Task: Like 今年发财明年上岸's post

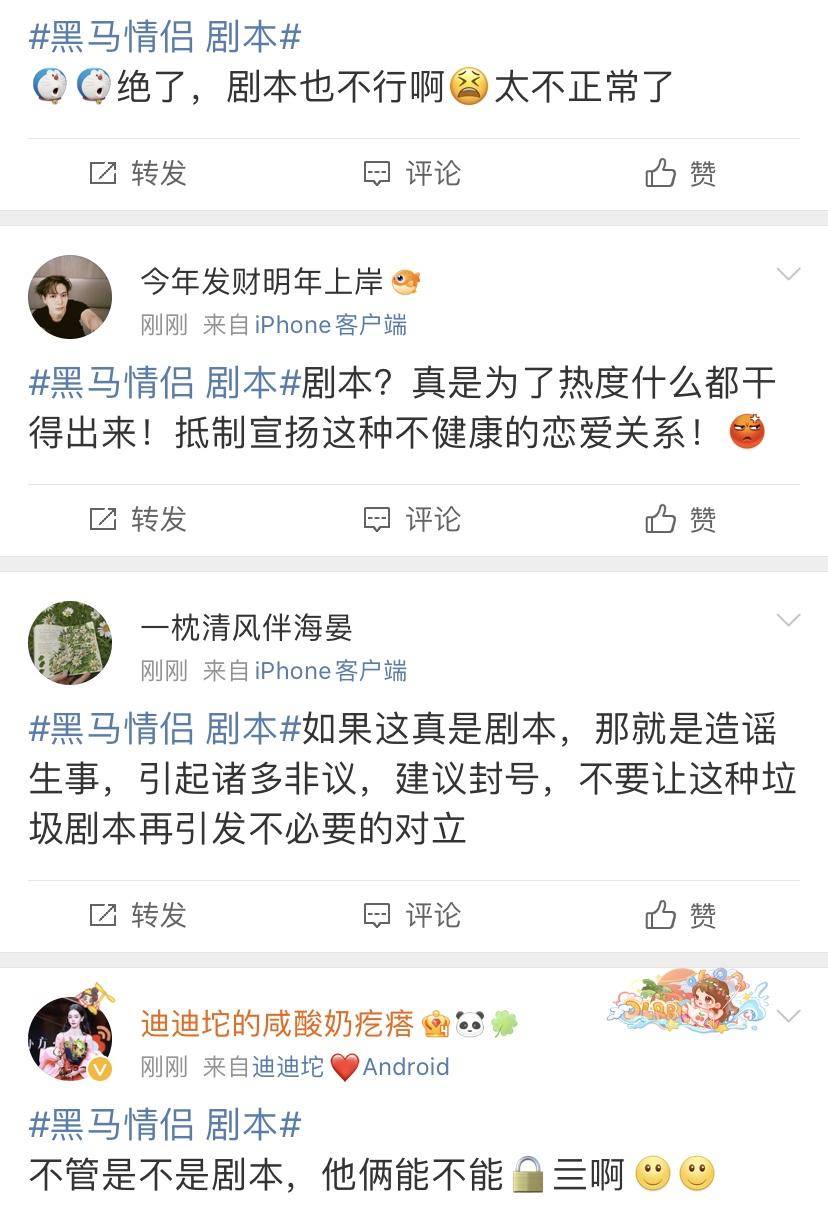Action: coord(681,519)
